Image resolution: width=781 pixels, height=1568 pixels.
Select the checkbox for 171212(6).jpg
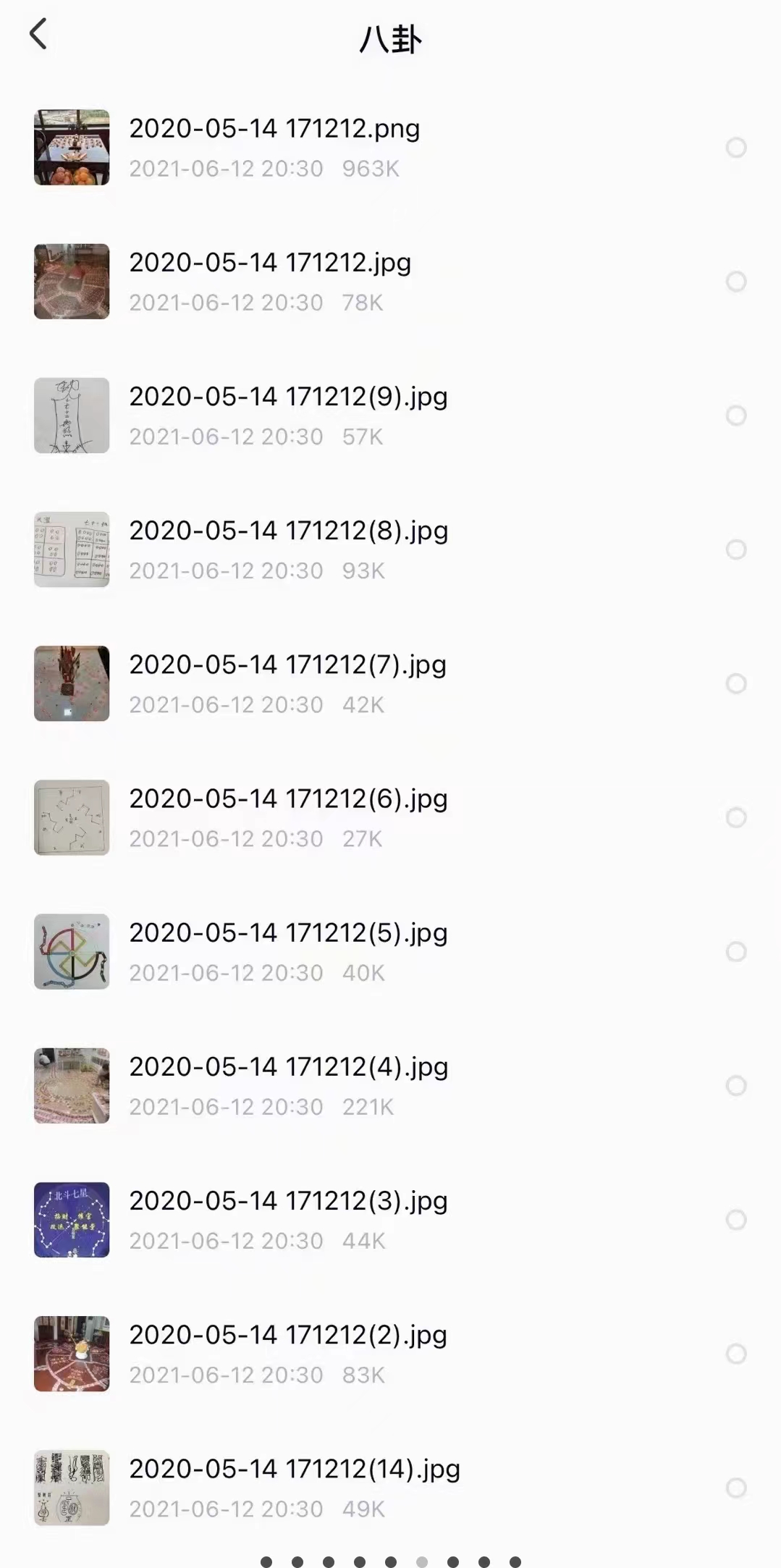coord(736,817)
